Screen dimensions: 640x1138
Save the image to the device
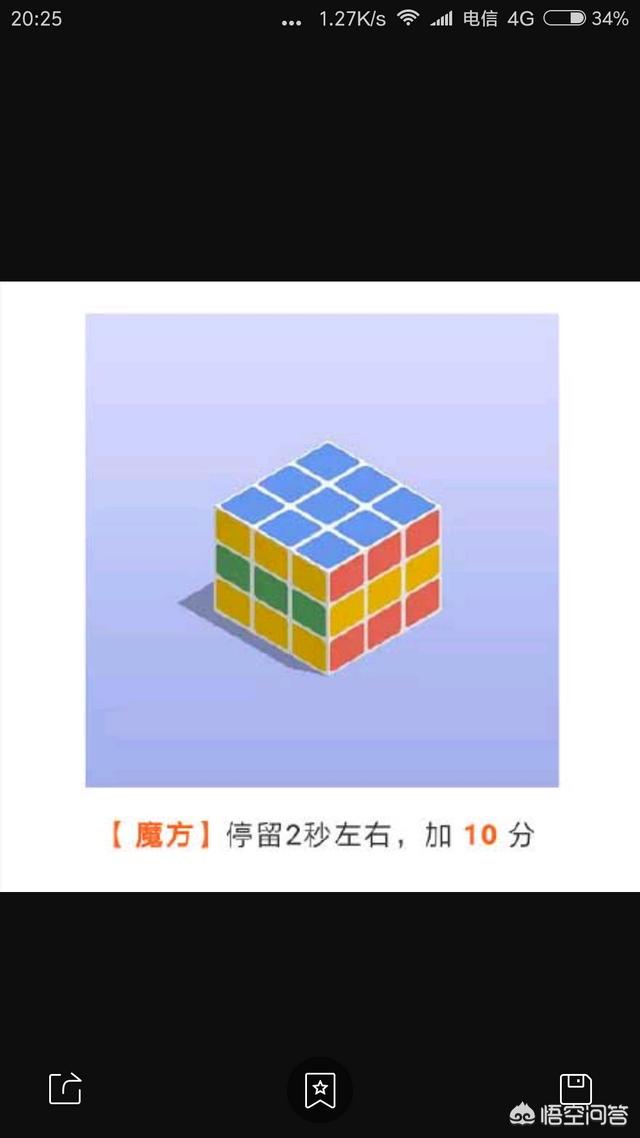point(575,1087)
